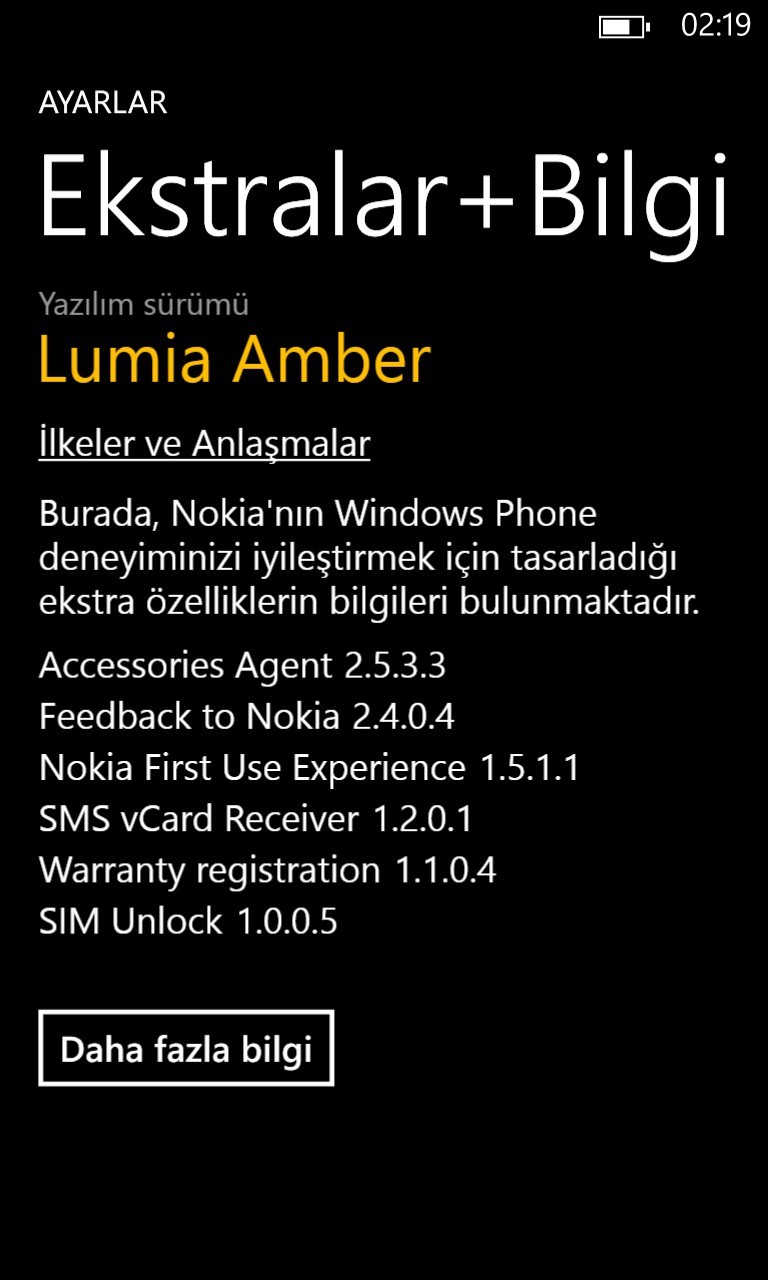Viewport: 768px width, 1280px height.
Task: Open the İlkeler ve Anlaşmalar link
Action: point(204,443)
